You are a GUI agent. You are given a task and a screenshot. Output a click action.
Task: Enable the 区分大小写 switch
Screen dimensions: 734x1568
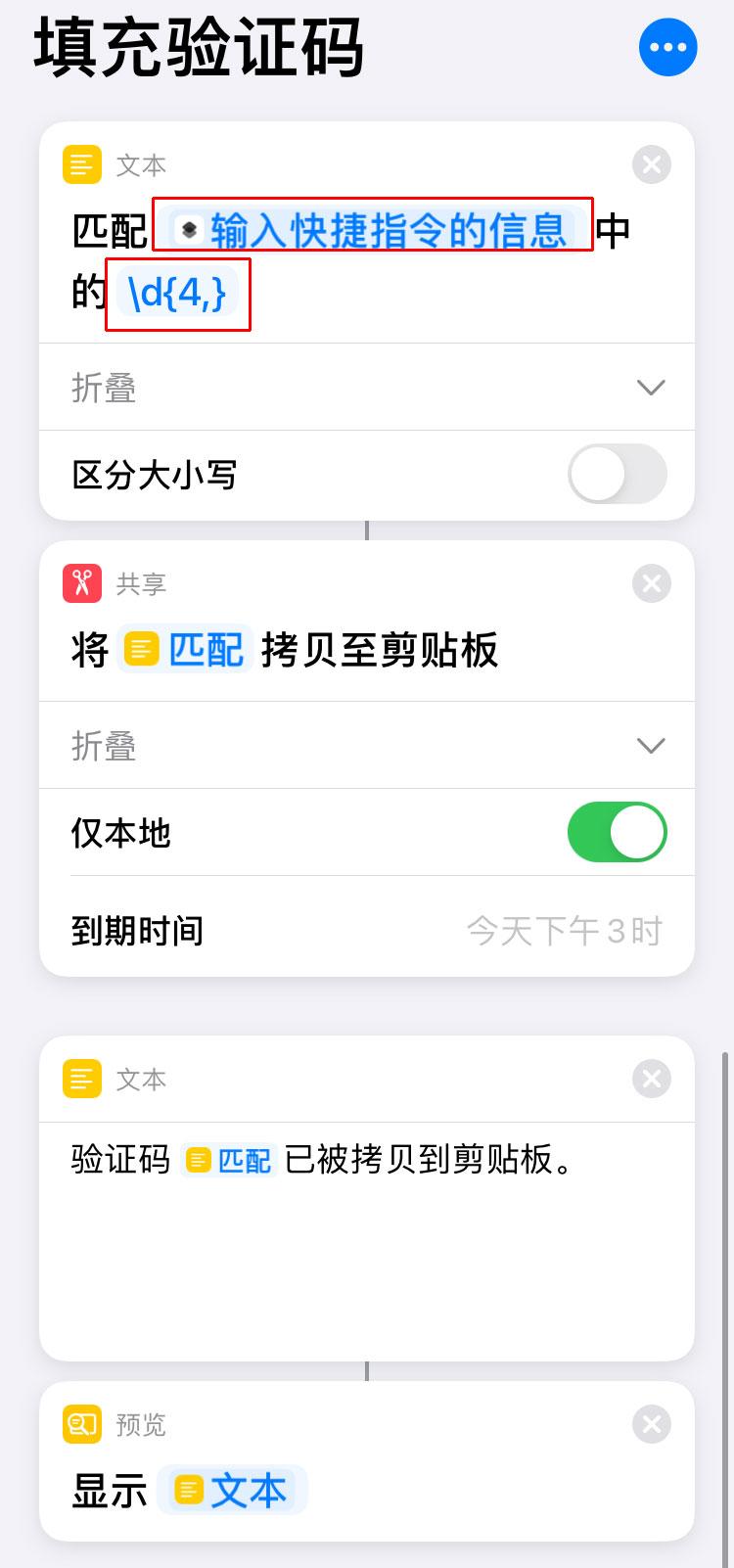618,474
